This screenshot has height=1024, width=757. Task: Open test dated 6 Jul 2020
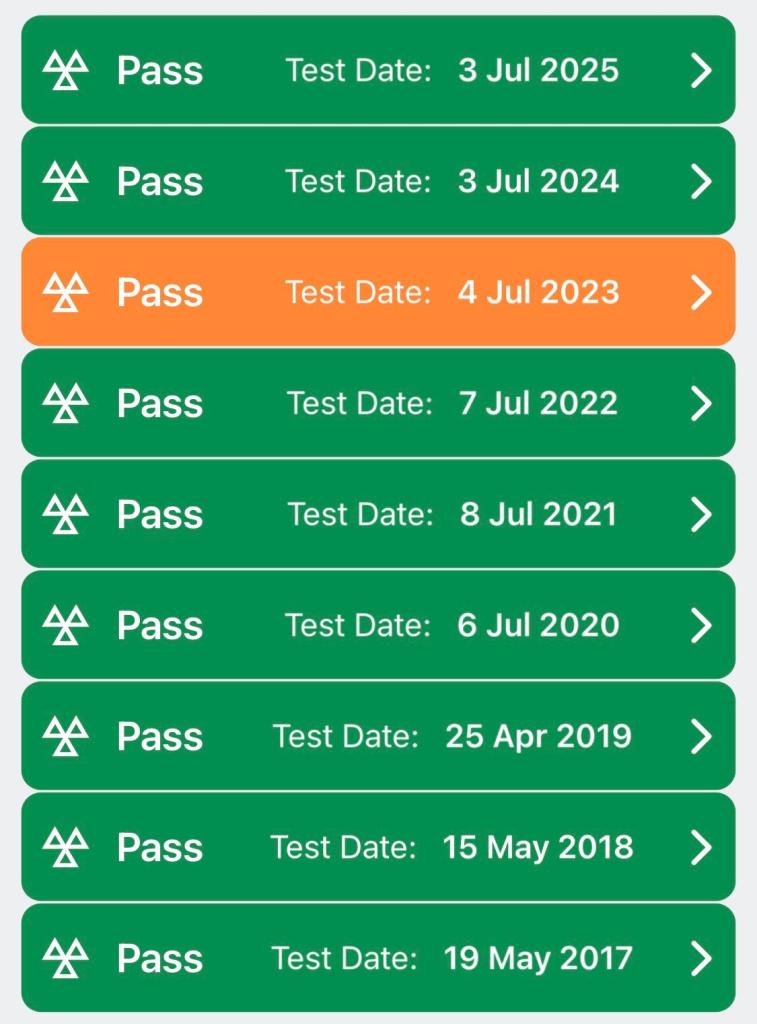click(x=378, y=625)
